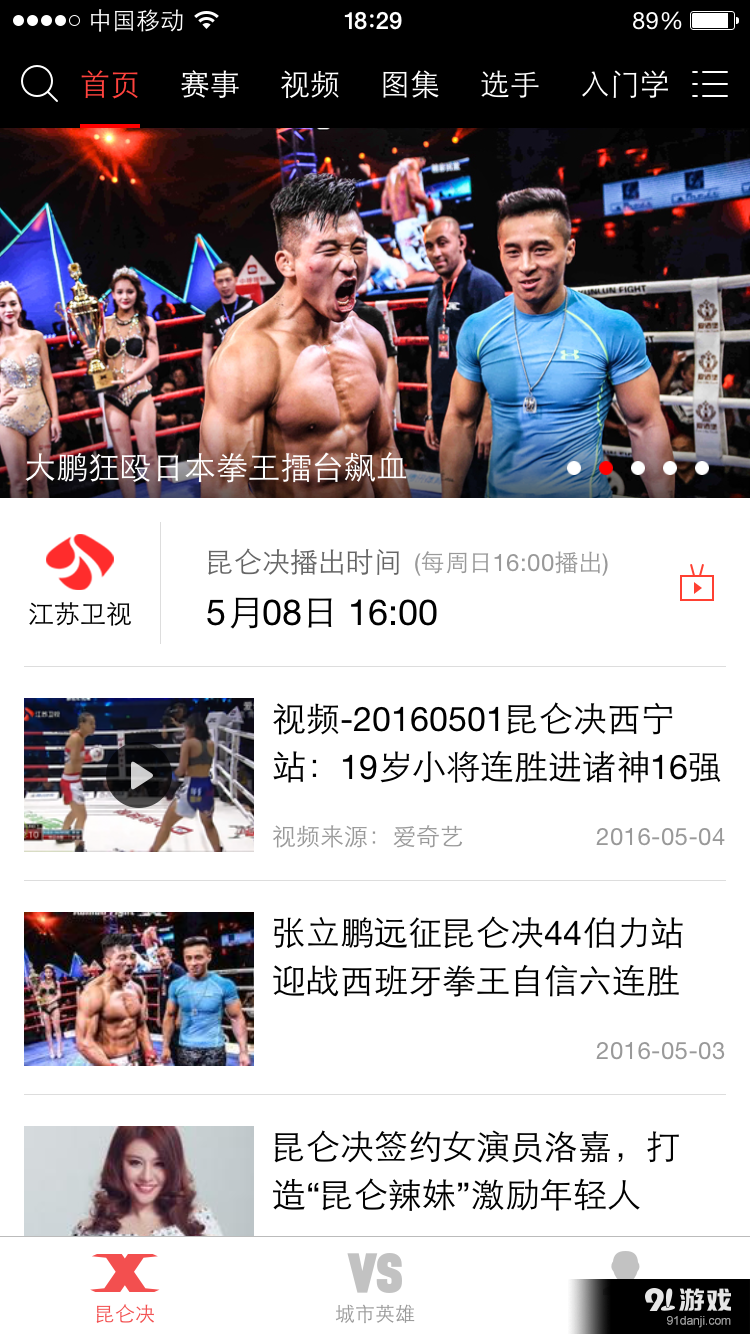This screenshot has height=1334, width=750.
Task: Switch to the 视频 tab
Action: (x=310, y=85)
